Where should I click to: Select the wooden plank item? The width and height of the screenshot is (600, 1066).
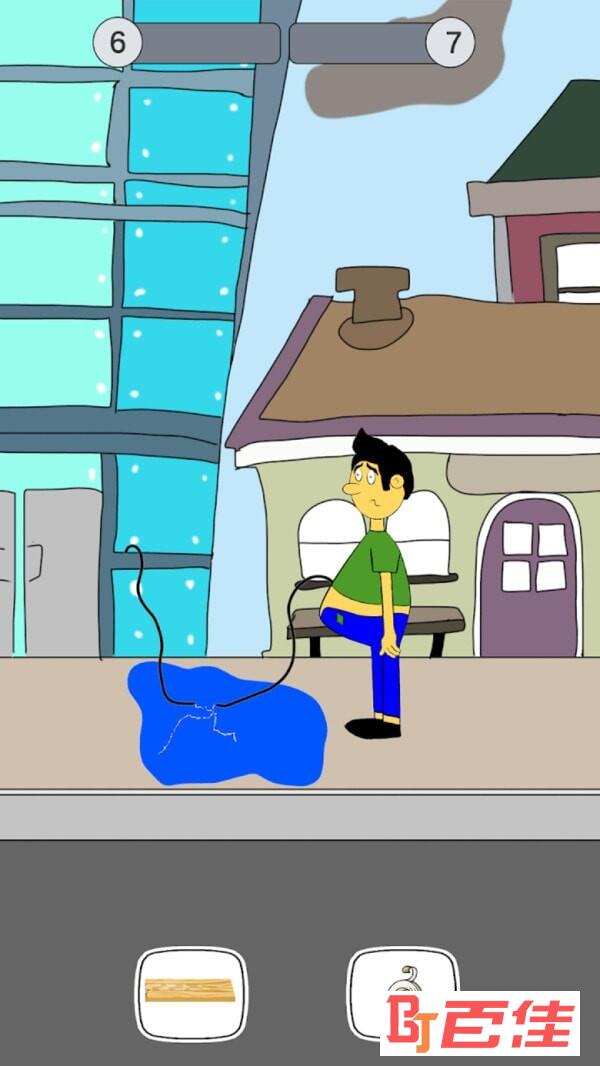pyautogui.click(x=191, y=992)
